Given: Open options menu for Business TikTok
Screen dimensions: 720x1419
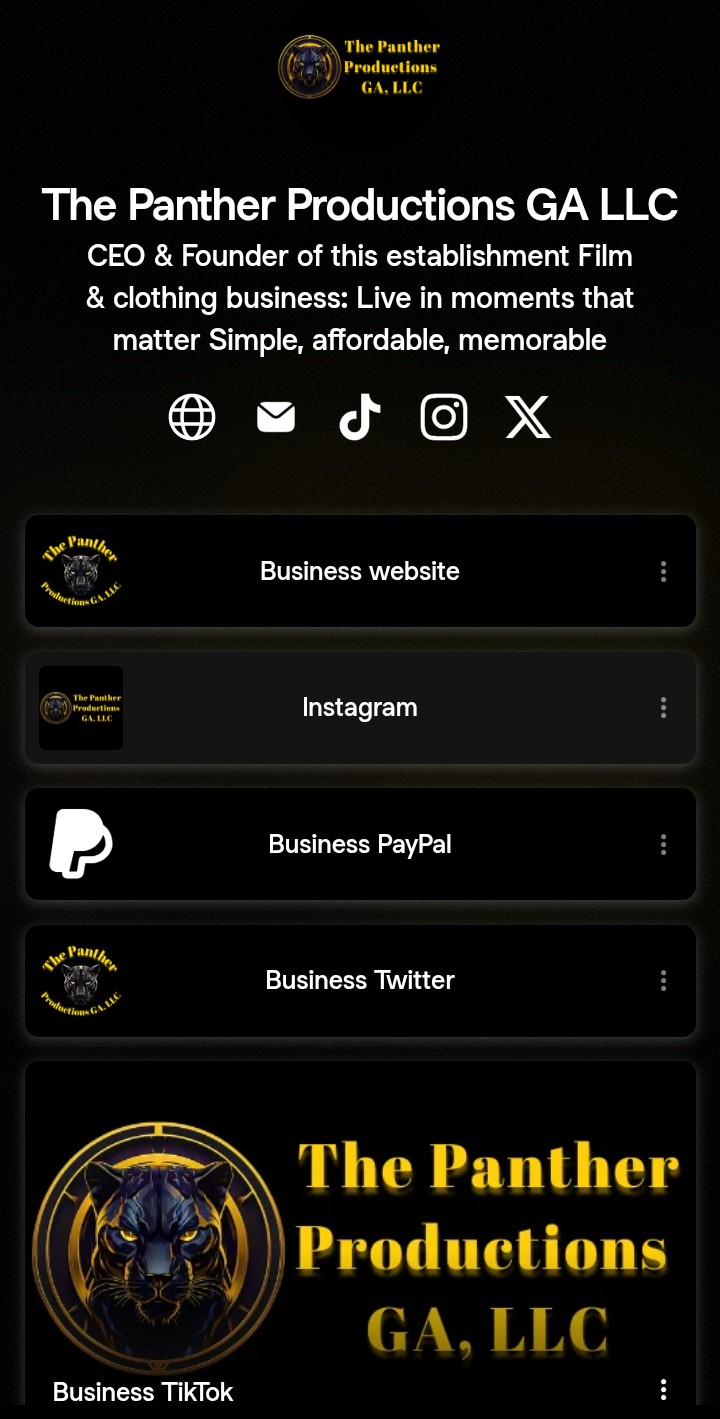Looking at the screenshot, I should pyautogui.click(x=663, y=1390).
